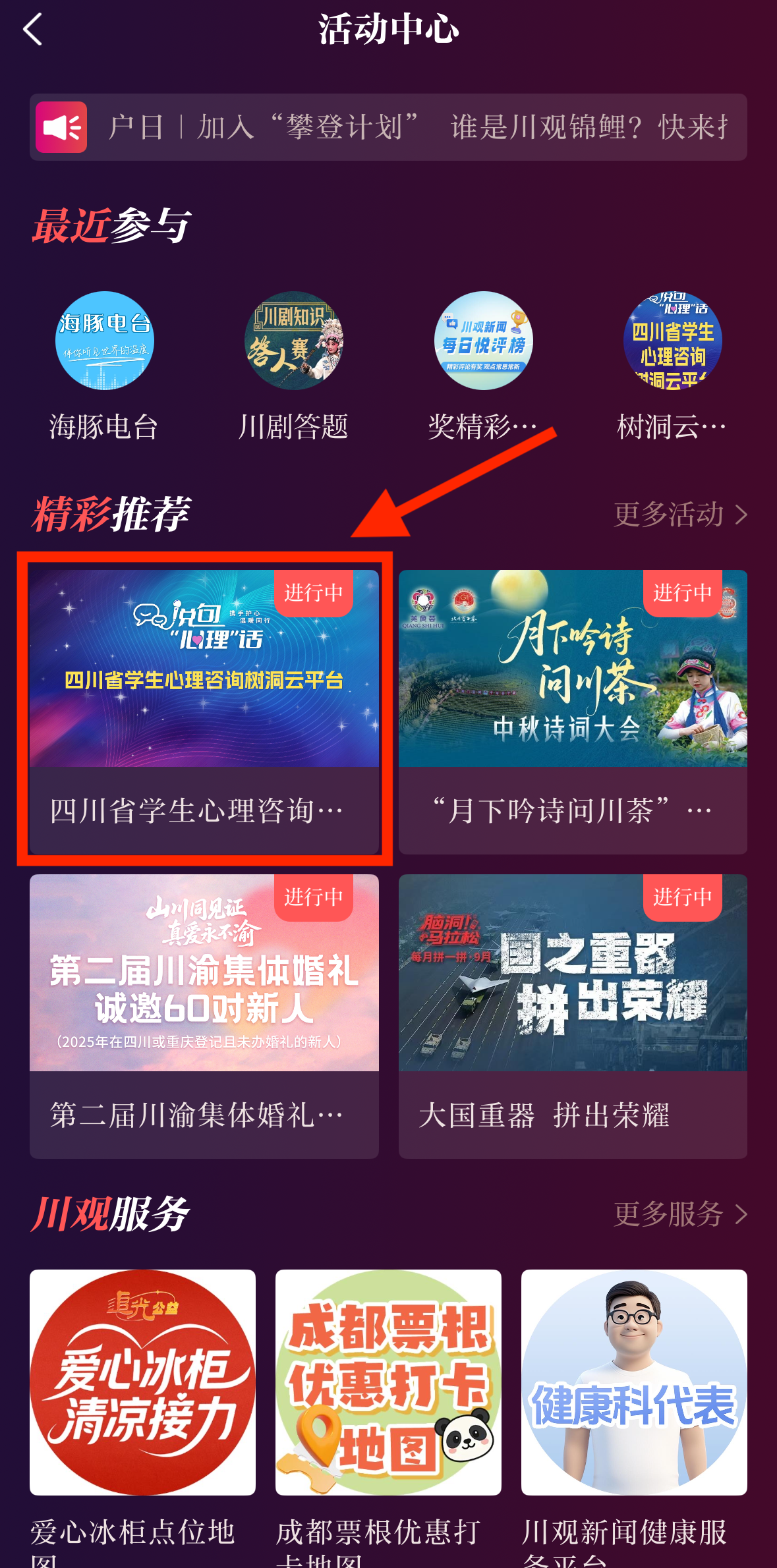View 更多服务
777x1568 pixels.
point(679,1214)
